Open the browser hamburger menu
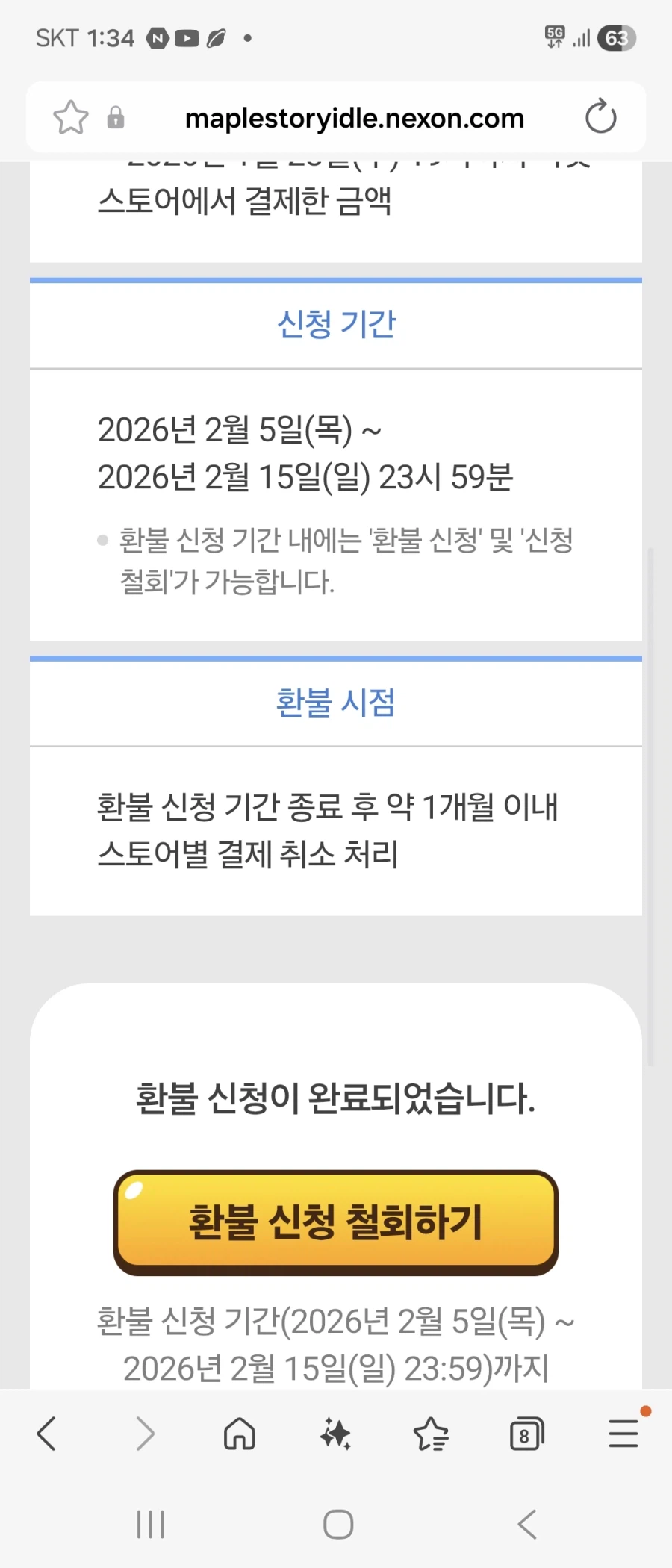This screenshot has width=672, height=1568. (623, 1434)
